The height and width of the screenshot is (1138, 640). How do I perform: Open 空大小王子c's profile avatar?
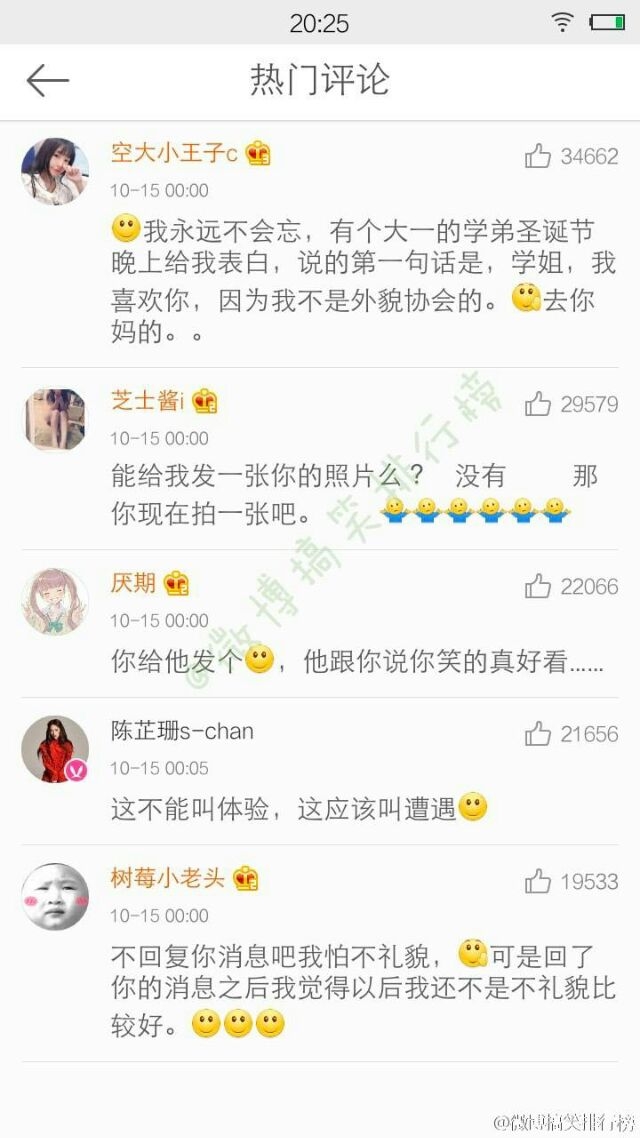pyautogui.click(x=55, y=171)
